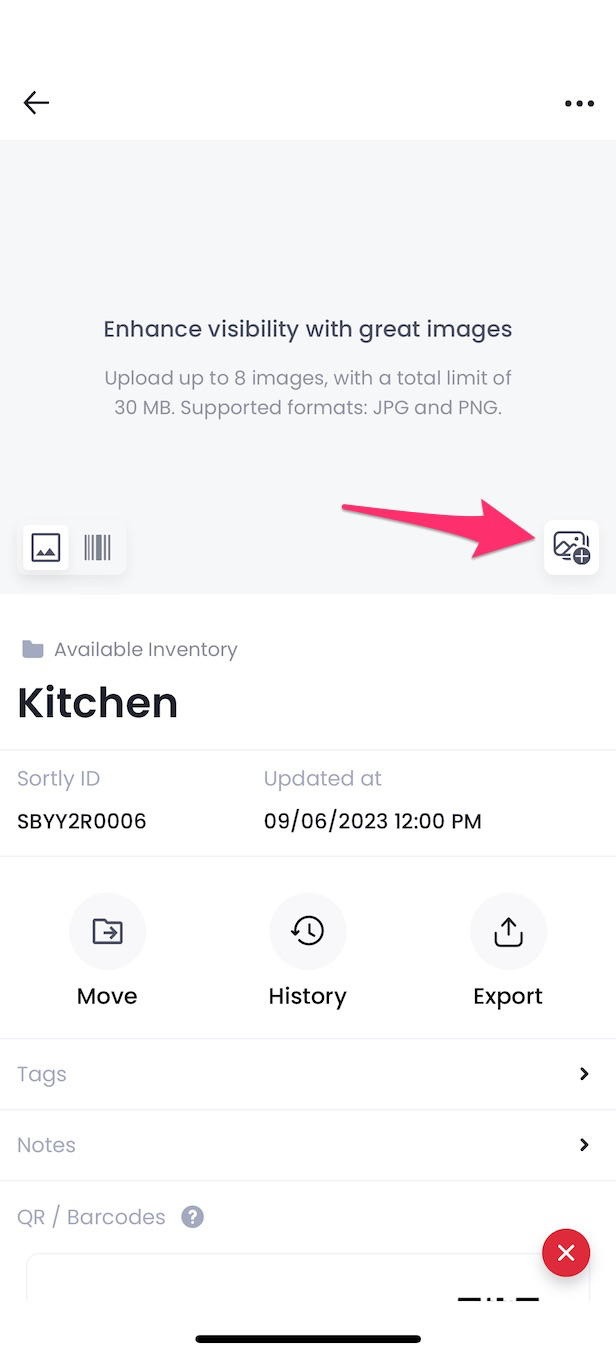Export the Kitchen folder
Screen dimensions: 616x1346
click(508, 951)
